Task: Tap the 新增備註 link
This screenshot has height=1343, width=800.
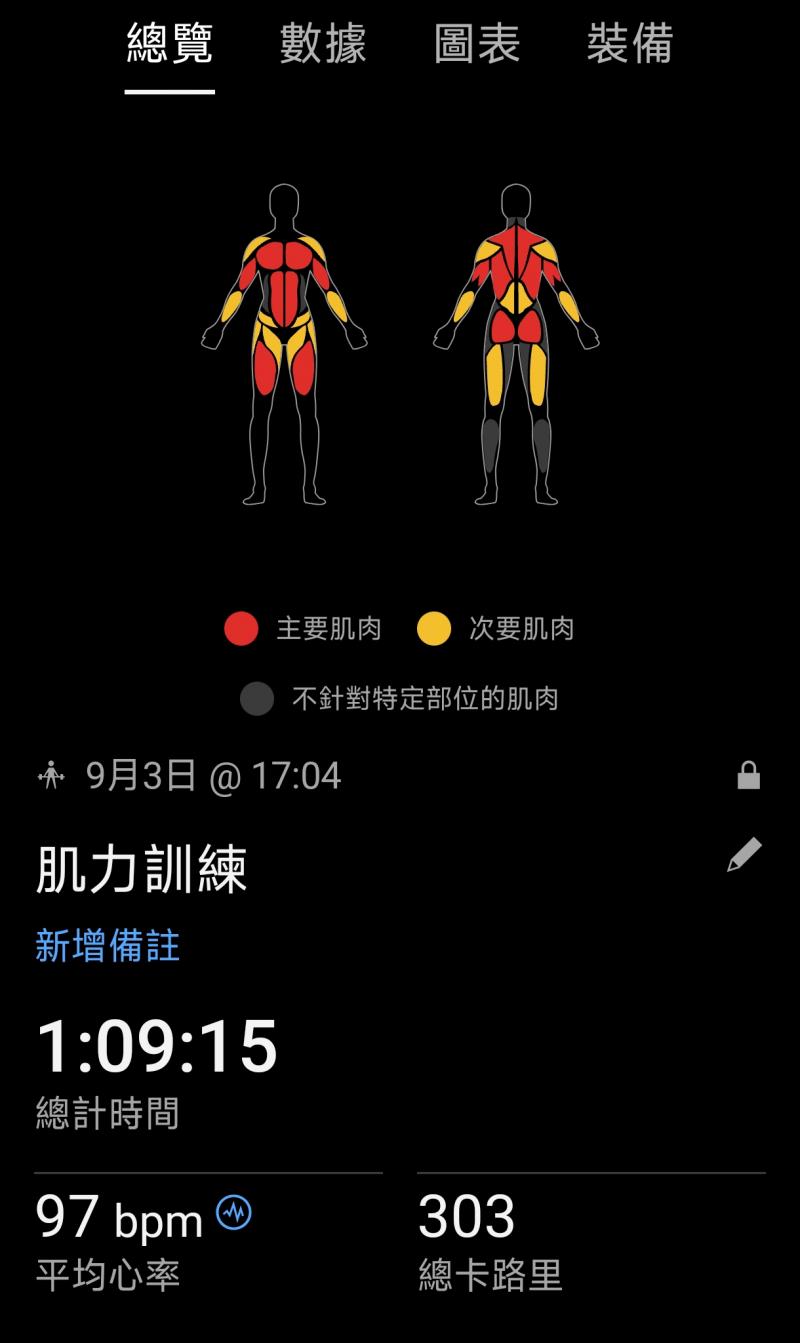Action: [108, 945]
